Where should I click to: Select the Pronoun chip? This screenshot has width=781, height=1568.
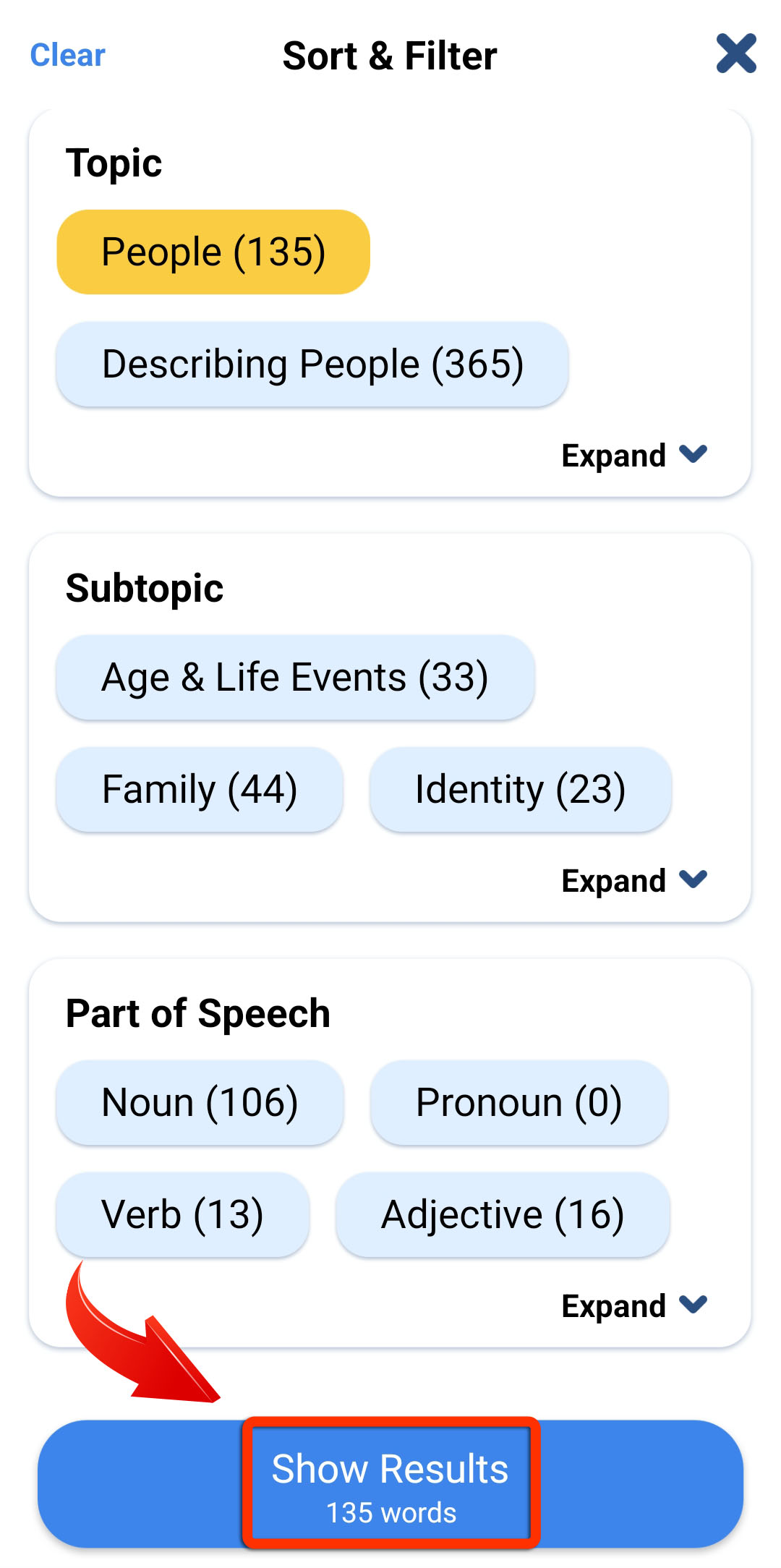coord(519,1102)
